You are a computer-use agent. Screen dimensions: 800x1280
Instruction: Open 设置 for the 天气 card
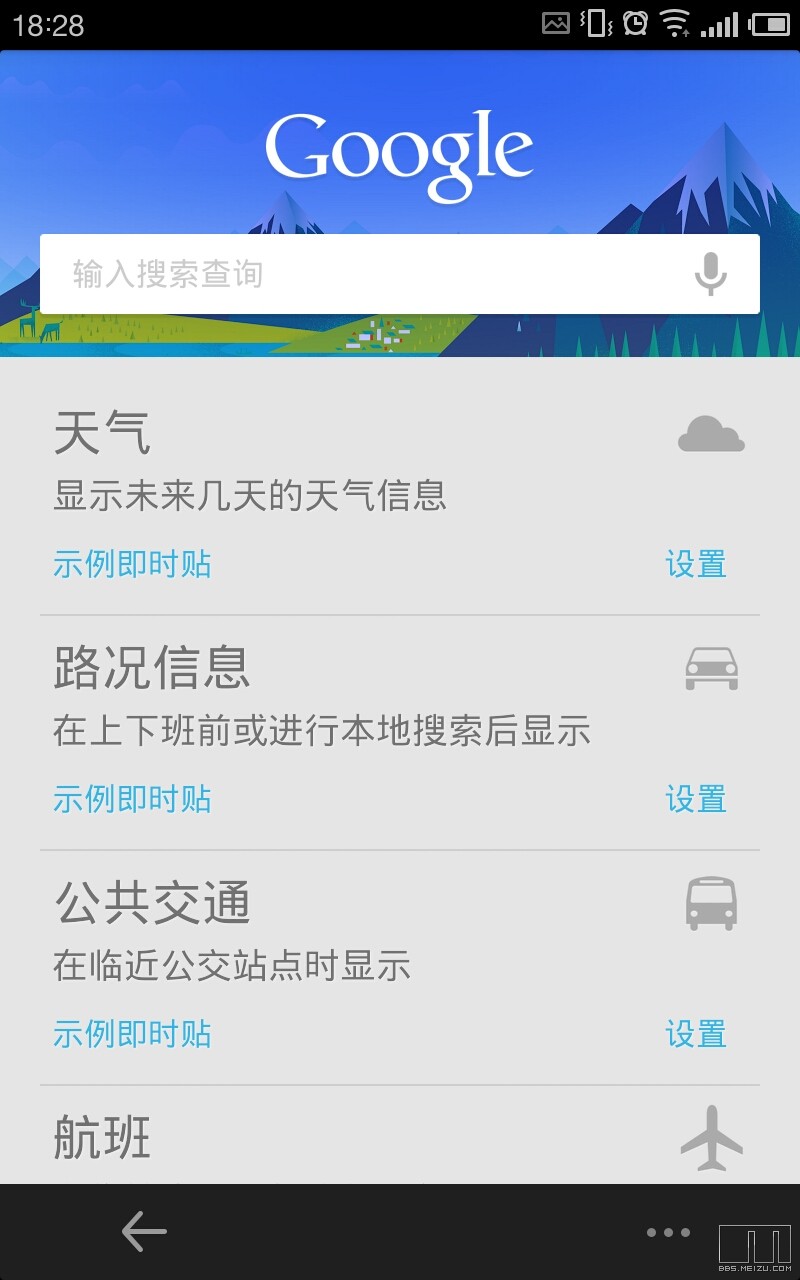click(x=696, y=564)
